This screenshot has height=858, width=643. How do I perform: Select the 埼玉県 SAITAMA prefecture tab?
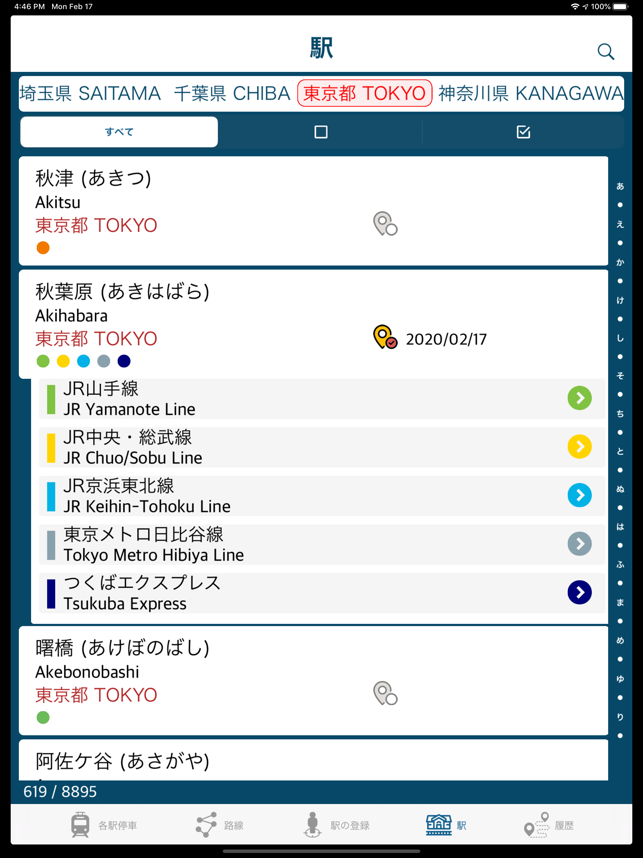pos(90,93)
